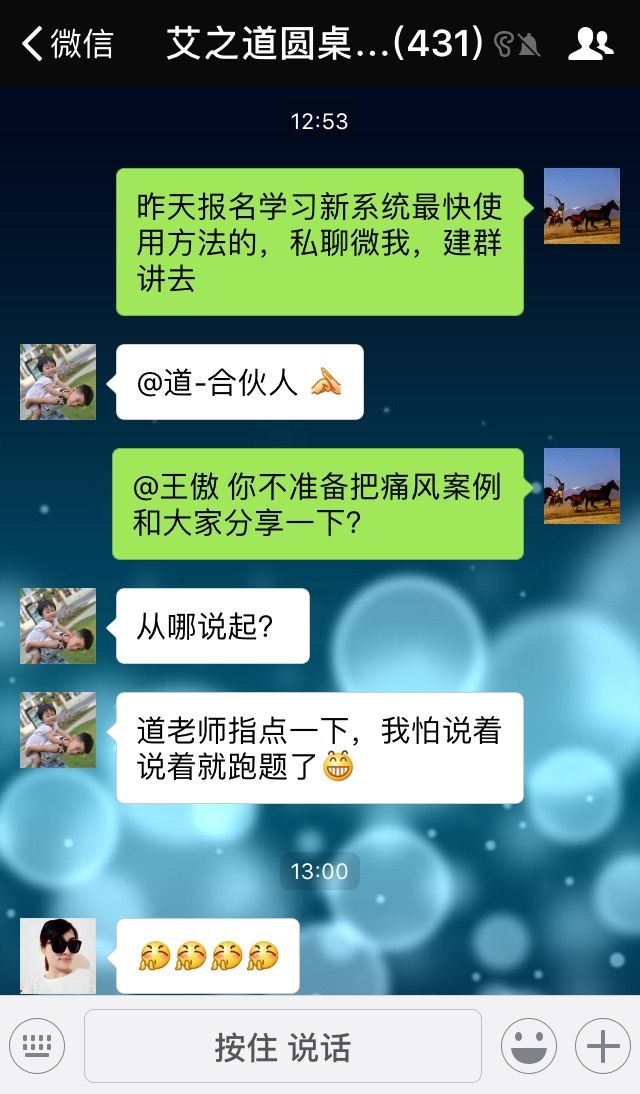Viewport: 640px width, 1094px height.
Task: Open the emoji sticker panel
Action: (529, 1046)
